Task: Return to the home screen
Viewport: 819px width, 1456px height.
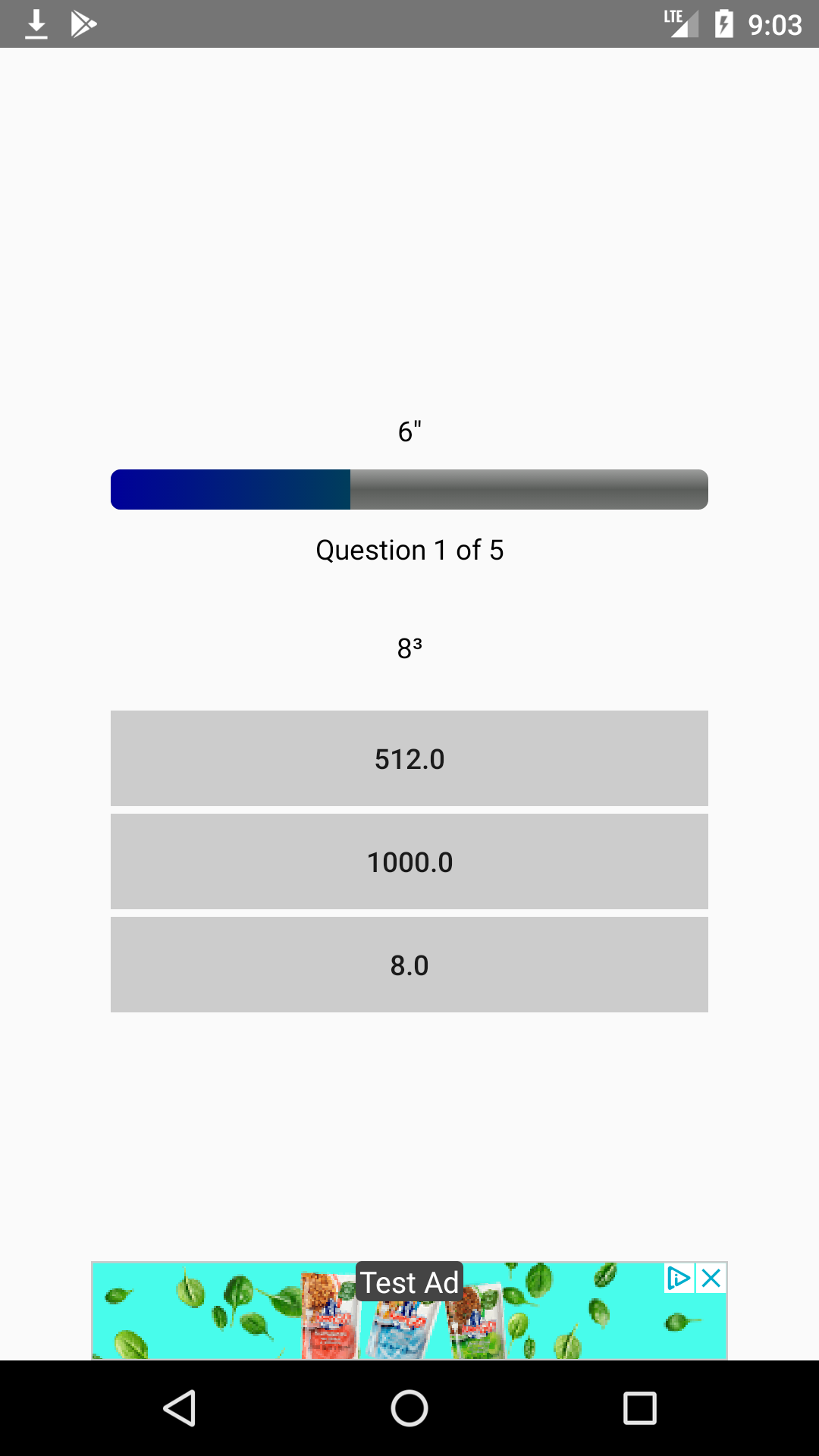Action: point(409,1408)
